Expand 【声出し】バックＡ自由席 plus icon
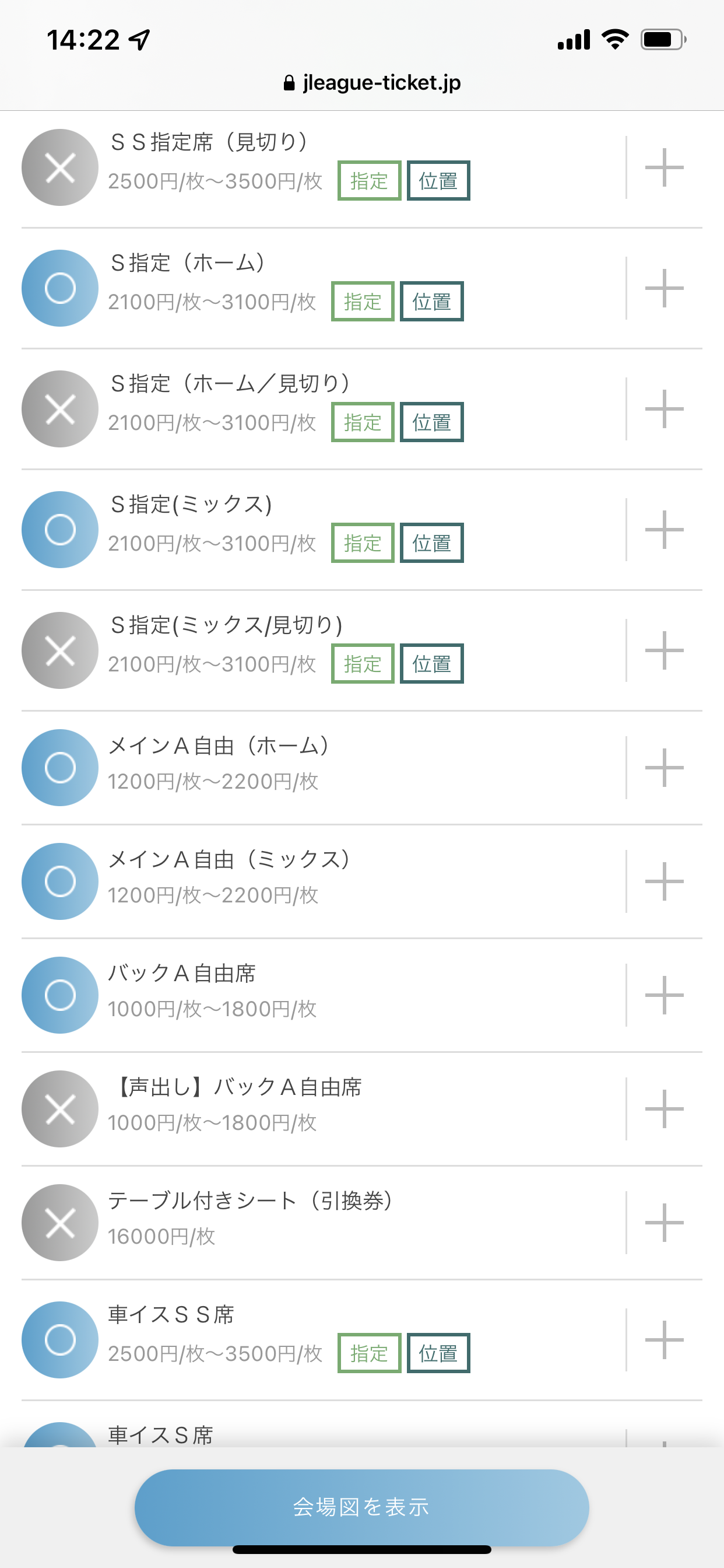Screen dimensions: 724x1568 pos(665,1109)
